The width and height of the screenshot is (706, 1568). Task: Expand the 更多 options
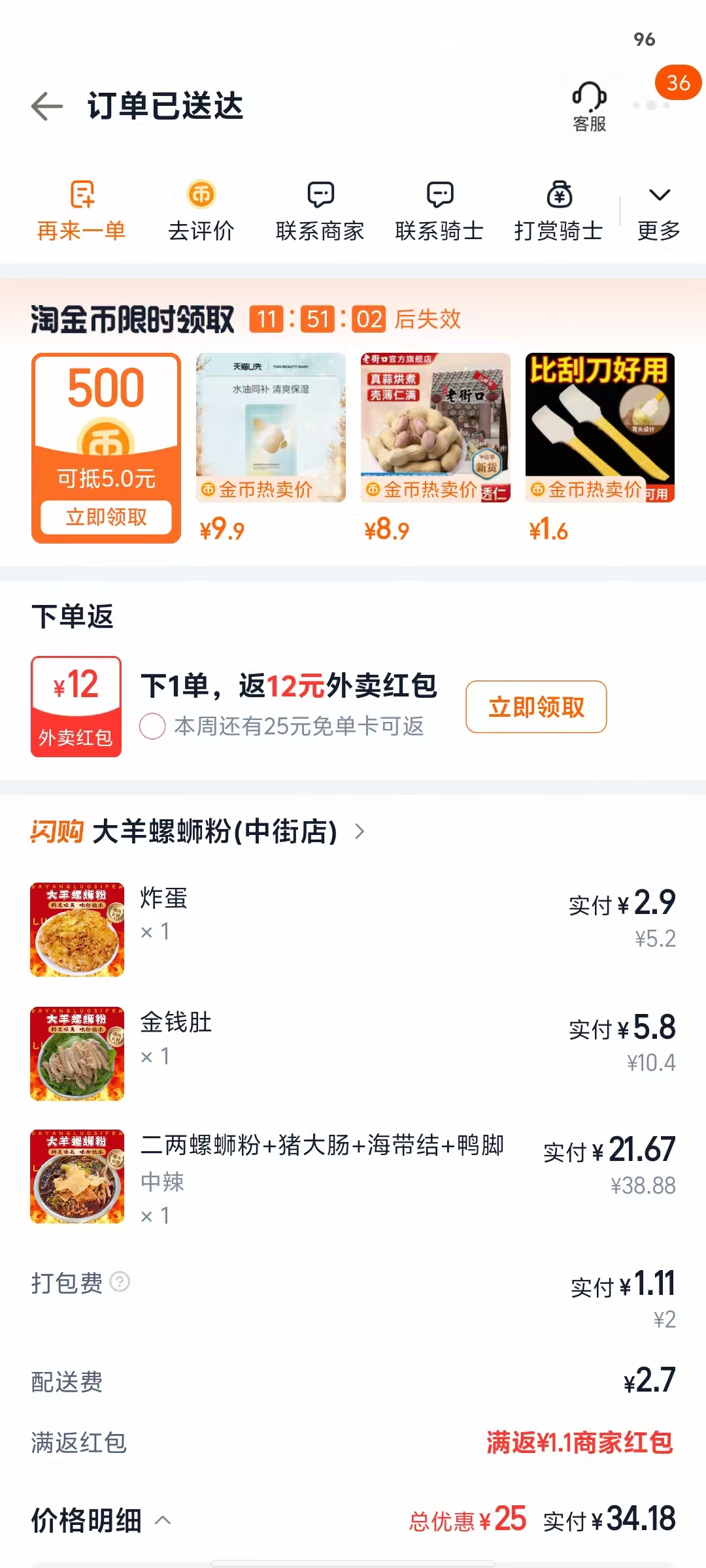(x=659, y=211)
